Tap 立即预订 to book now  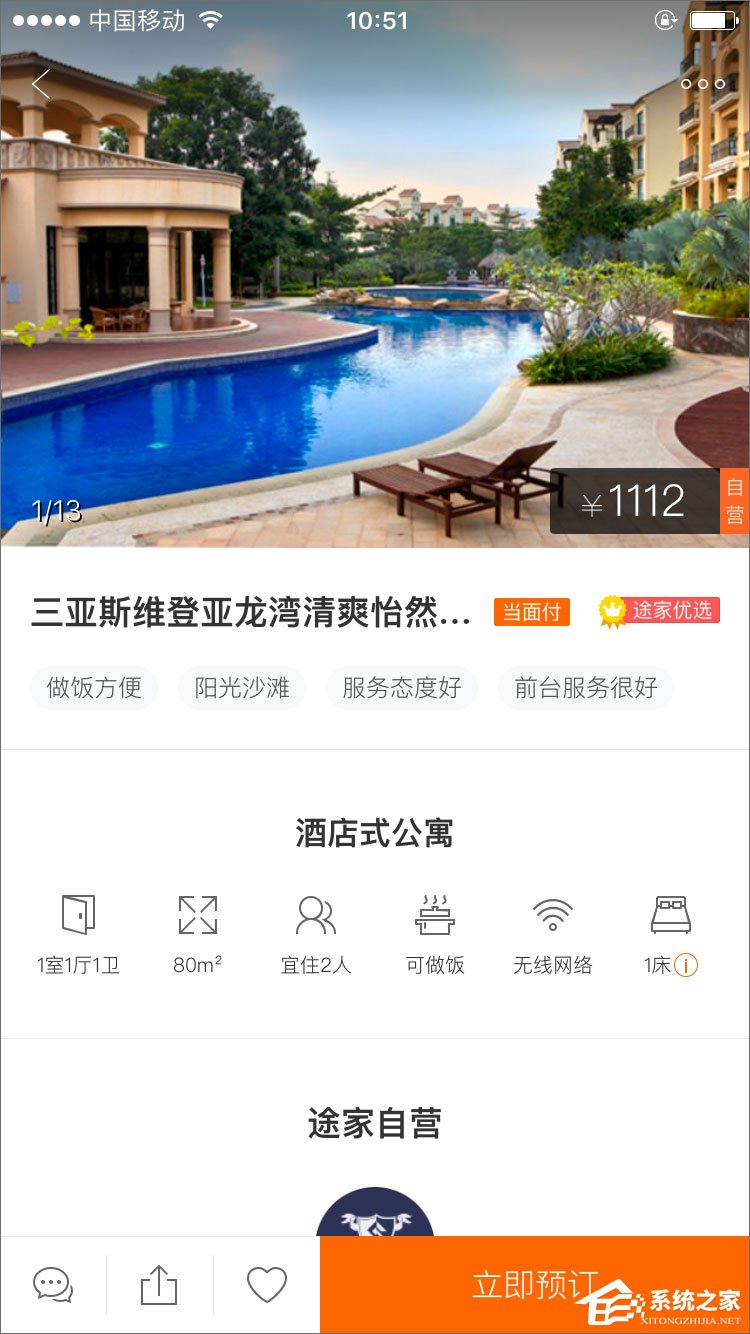[534, 1284]
